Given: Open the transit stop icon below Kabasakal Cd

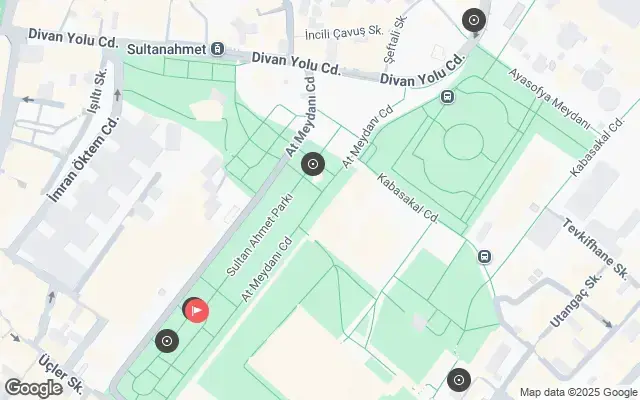Looking at the screenshot, I should click(484, 255).
